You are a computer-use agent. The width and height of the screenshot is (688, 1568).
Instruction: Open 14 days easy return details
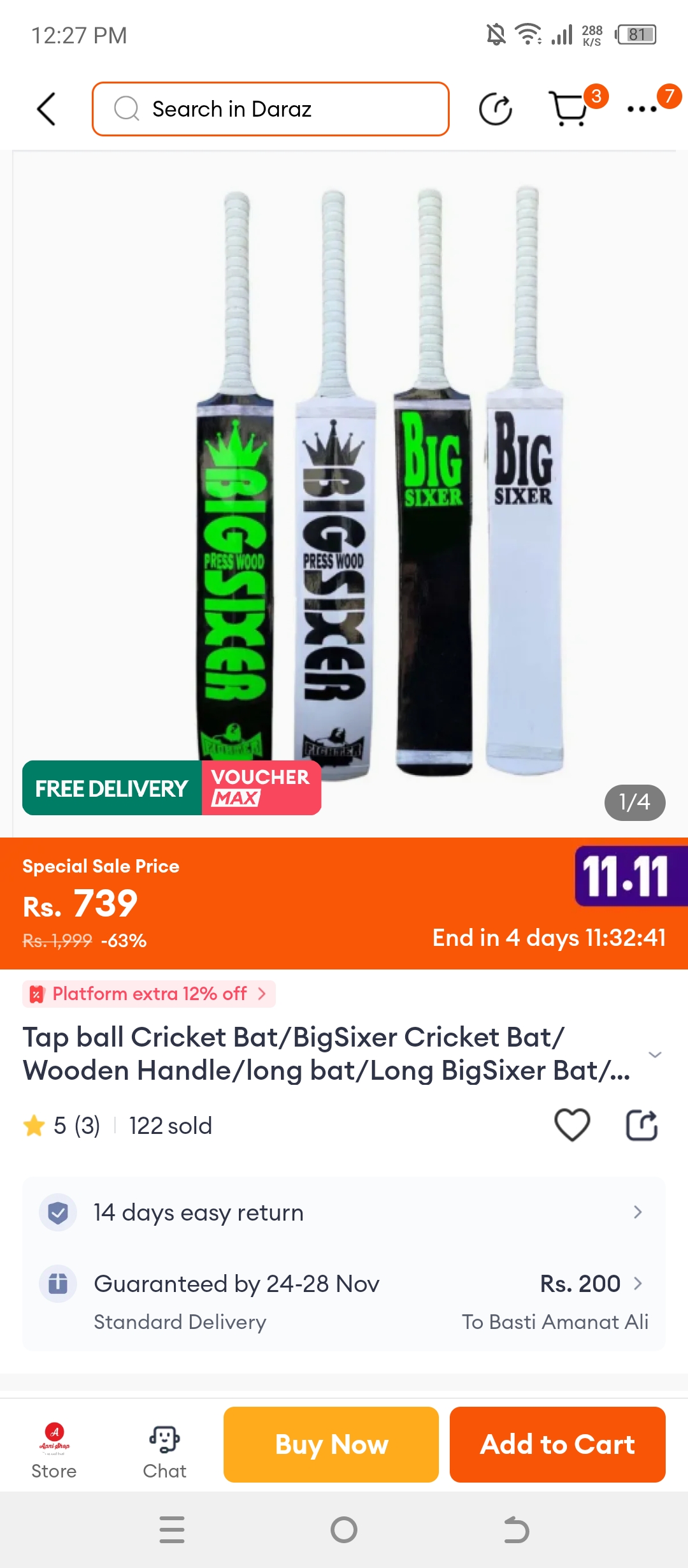coord(344,1212)
